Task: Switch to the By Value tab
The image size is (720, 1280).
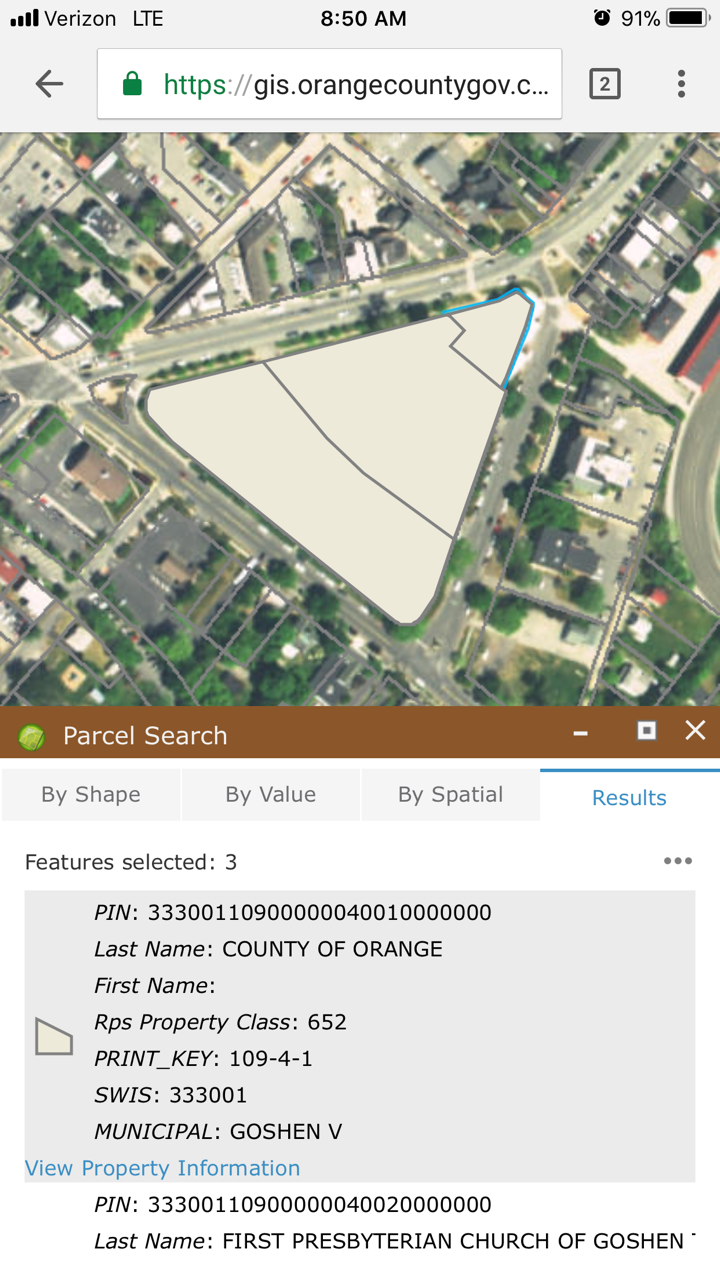Action: tap(270, 795)
